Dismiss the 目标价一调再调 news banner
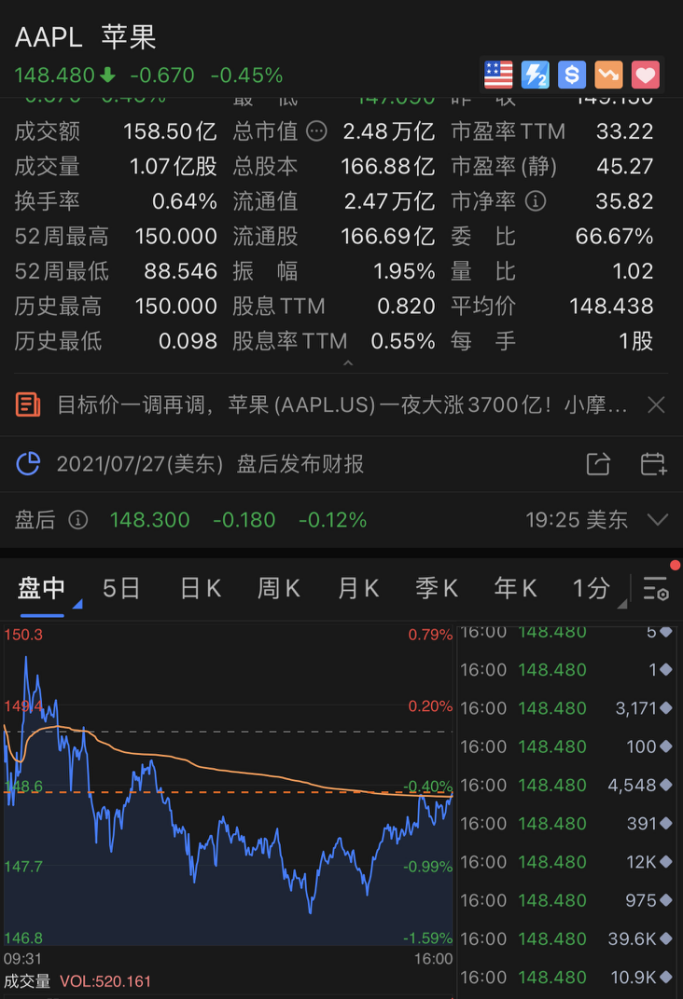The height and width of the screenshot is (999, 683). click(656, 405)
